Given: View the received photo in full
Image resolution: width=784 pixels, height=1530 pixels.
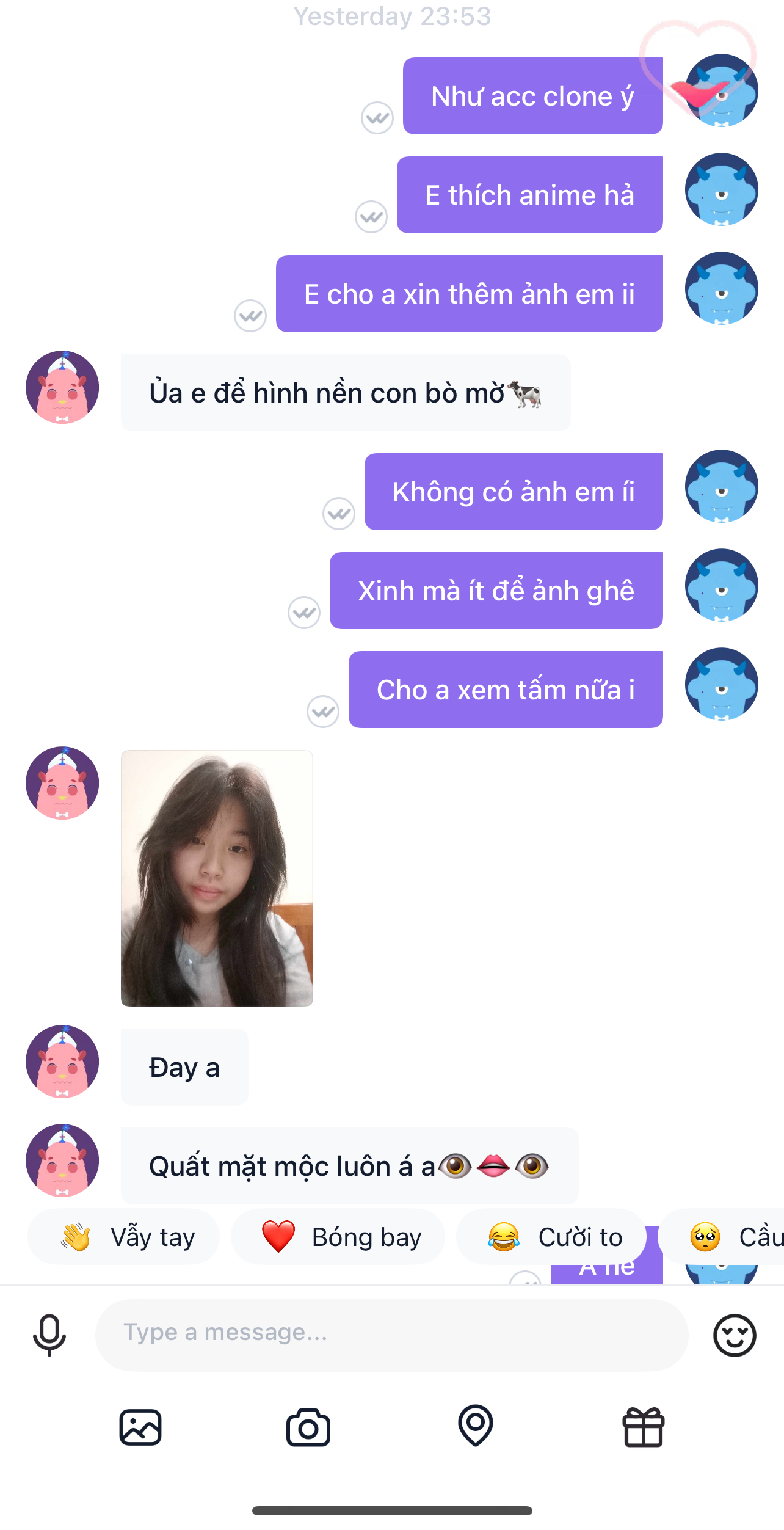Looking at the screenshot, I should click(217, 878).
